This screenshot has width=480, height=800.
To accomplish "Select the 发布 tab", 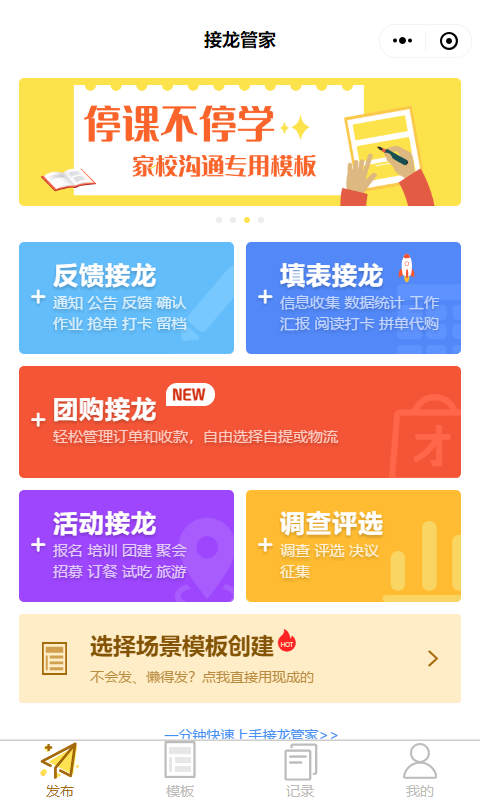I will point(60,770).
